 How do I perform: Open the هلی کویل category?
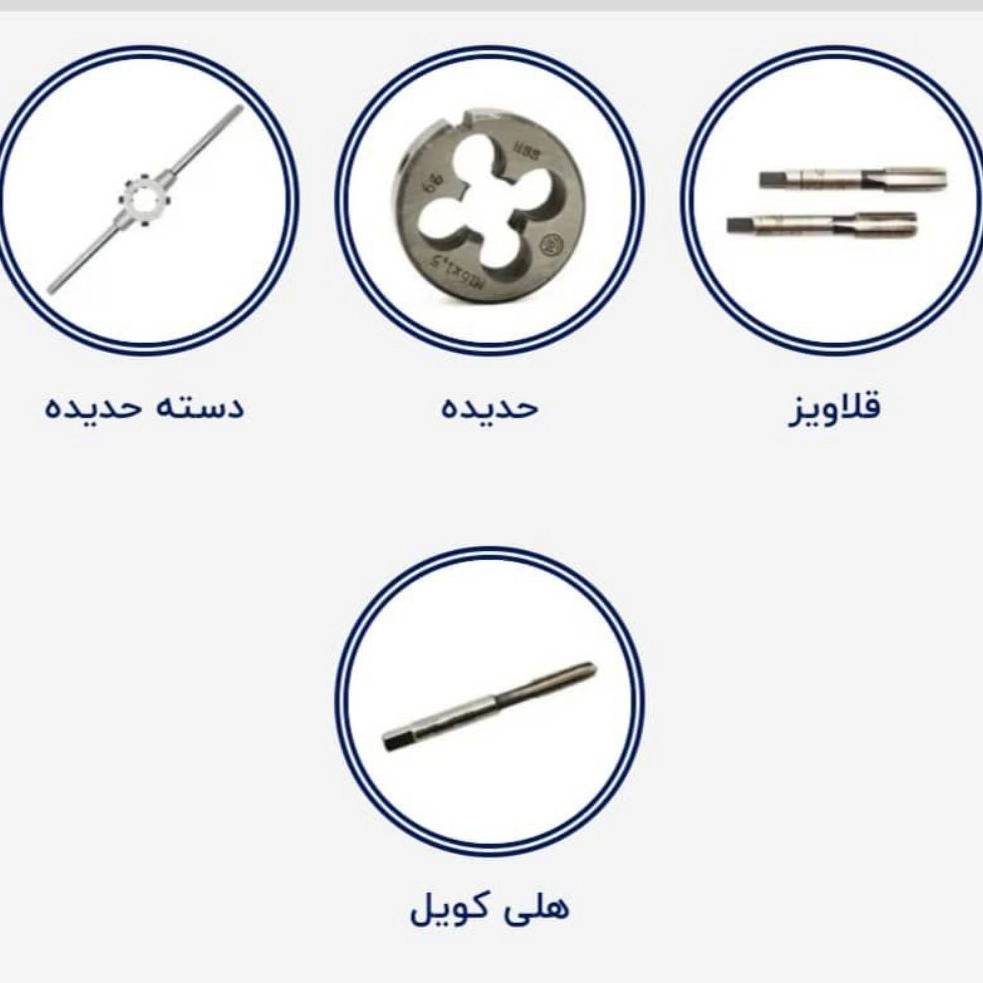pyautogui.click(x=489, y=702)
